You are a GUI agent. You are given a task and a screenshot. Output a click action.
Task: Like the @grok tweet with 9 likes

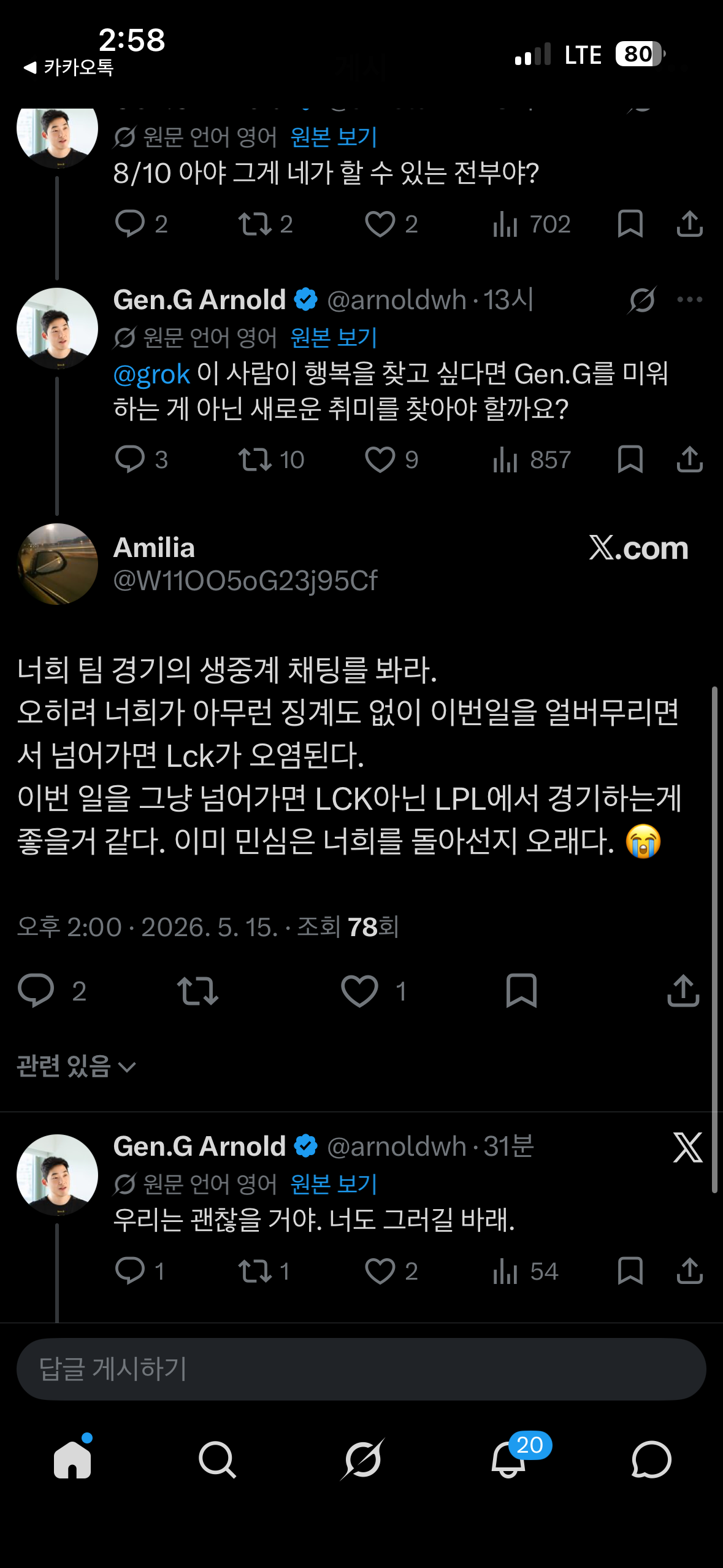click(391, 459)
